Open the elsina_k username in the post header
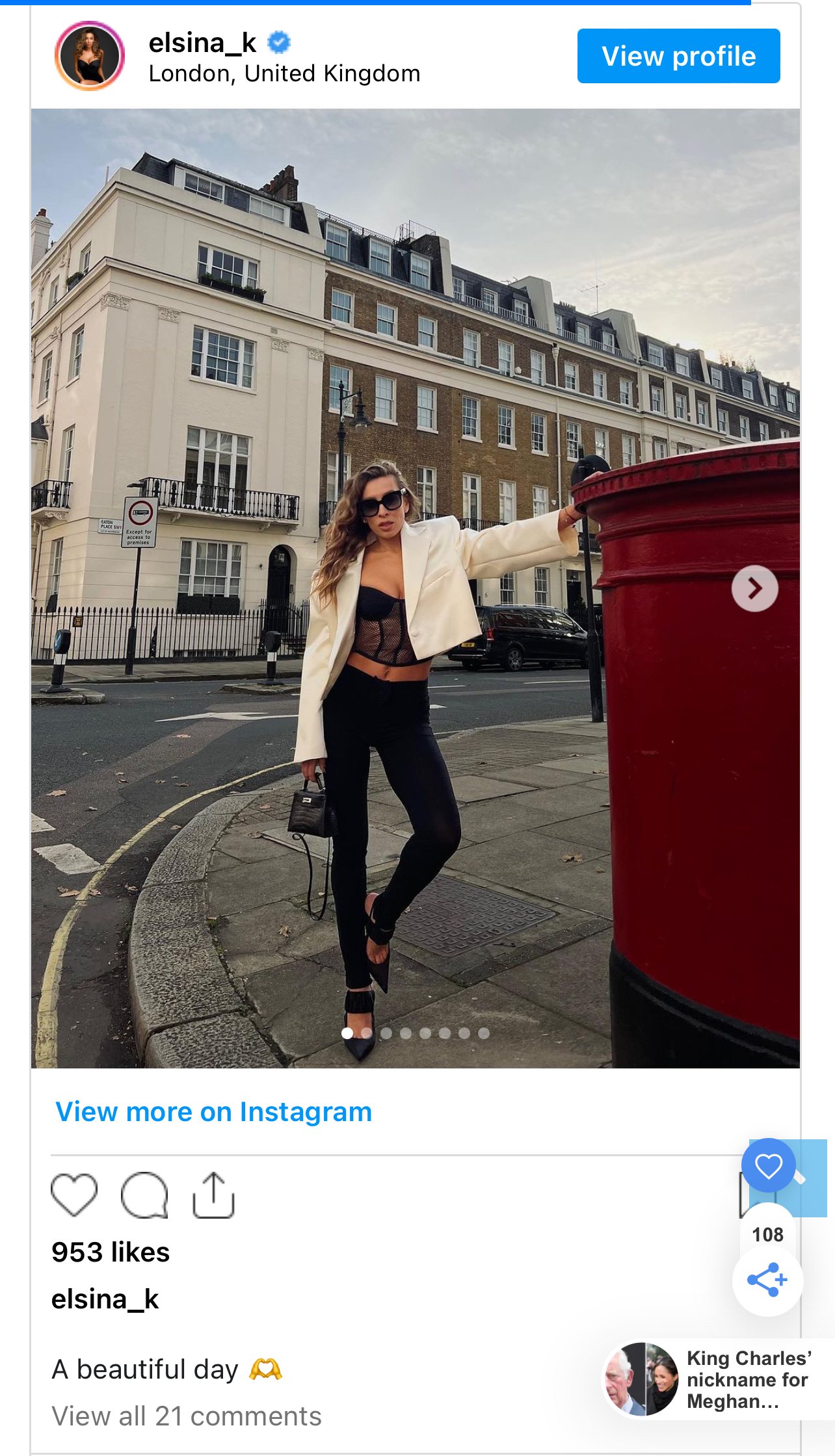Image resolution: width=835 pixels, height=1456 pixels. pyautogui.click(x=202, y=43)
